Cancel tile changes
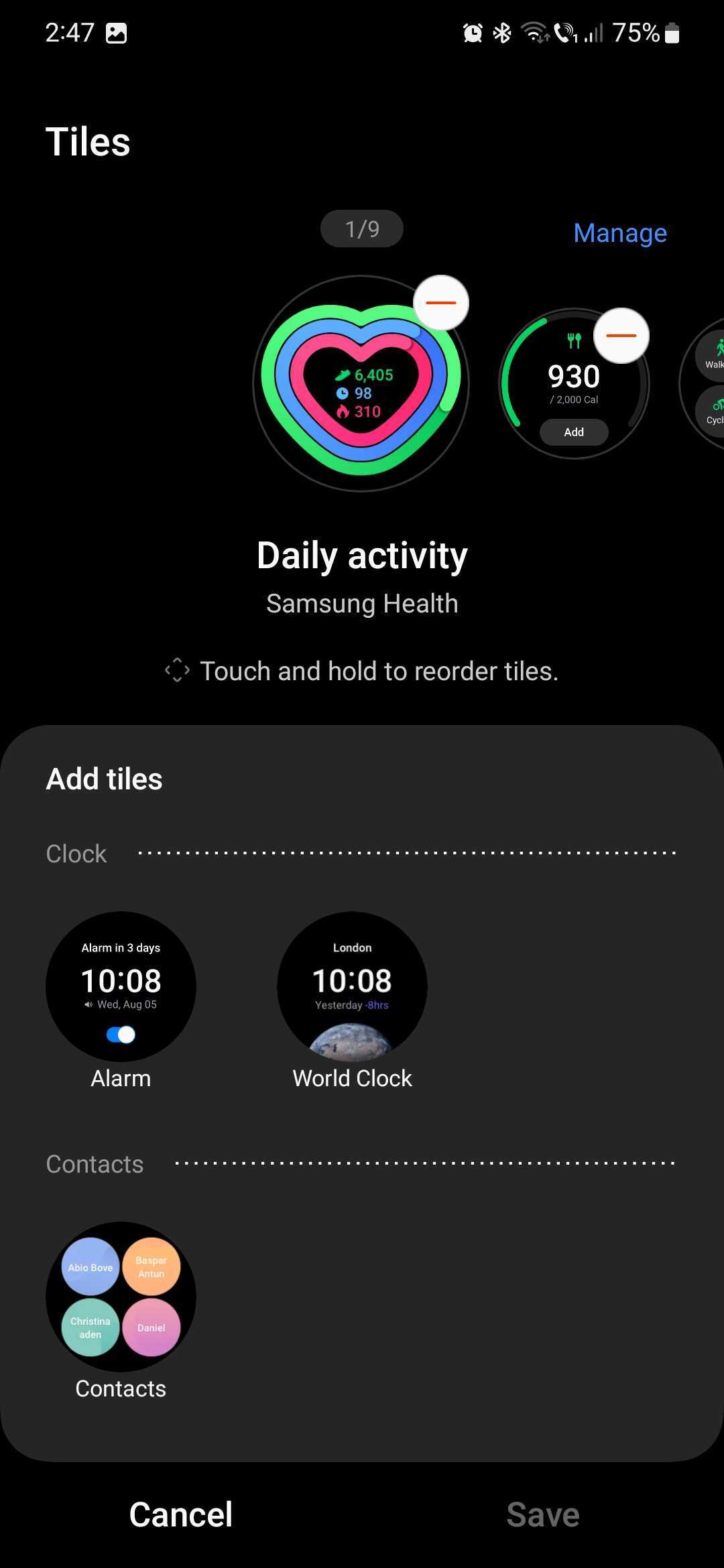This screenshot has height=1568, width=724. tap(181, 1514)
